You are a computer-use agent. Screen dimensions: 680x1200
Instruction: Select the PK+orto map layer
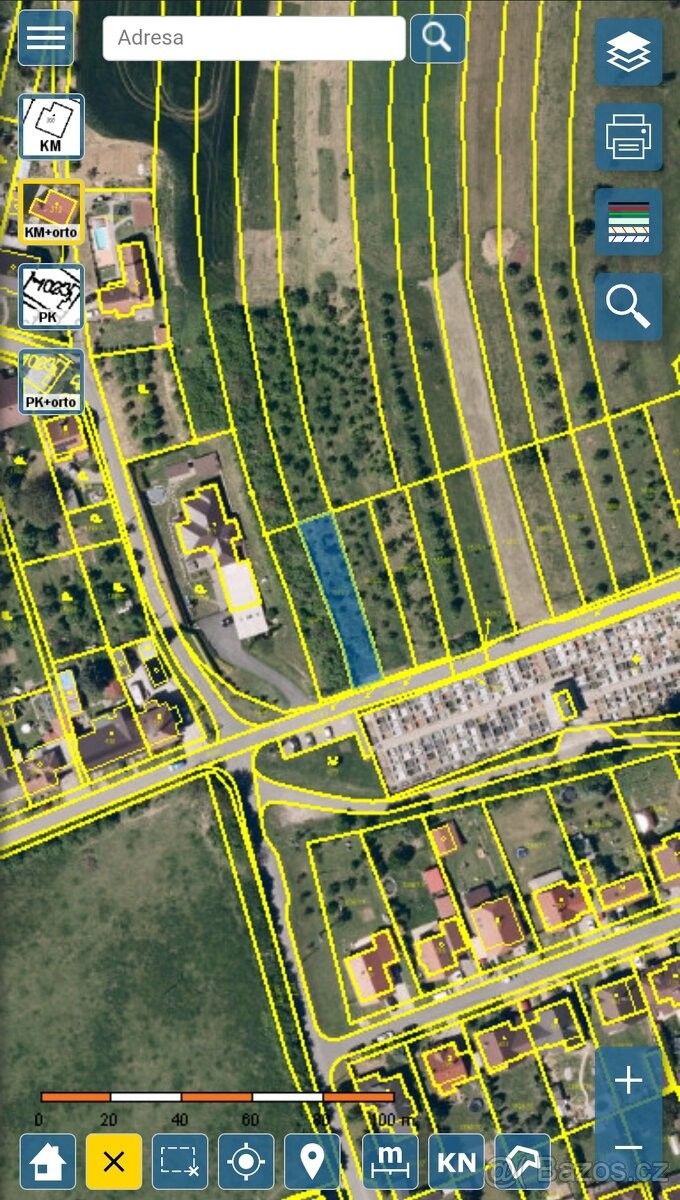tap(51, 381)
